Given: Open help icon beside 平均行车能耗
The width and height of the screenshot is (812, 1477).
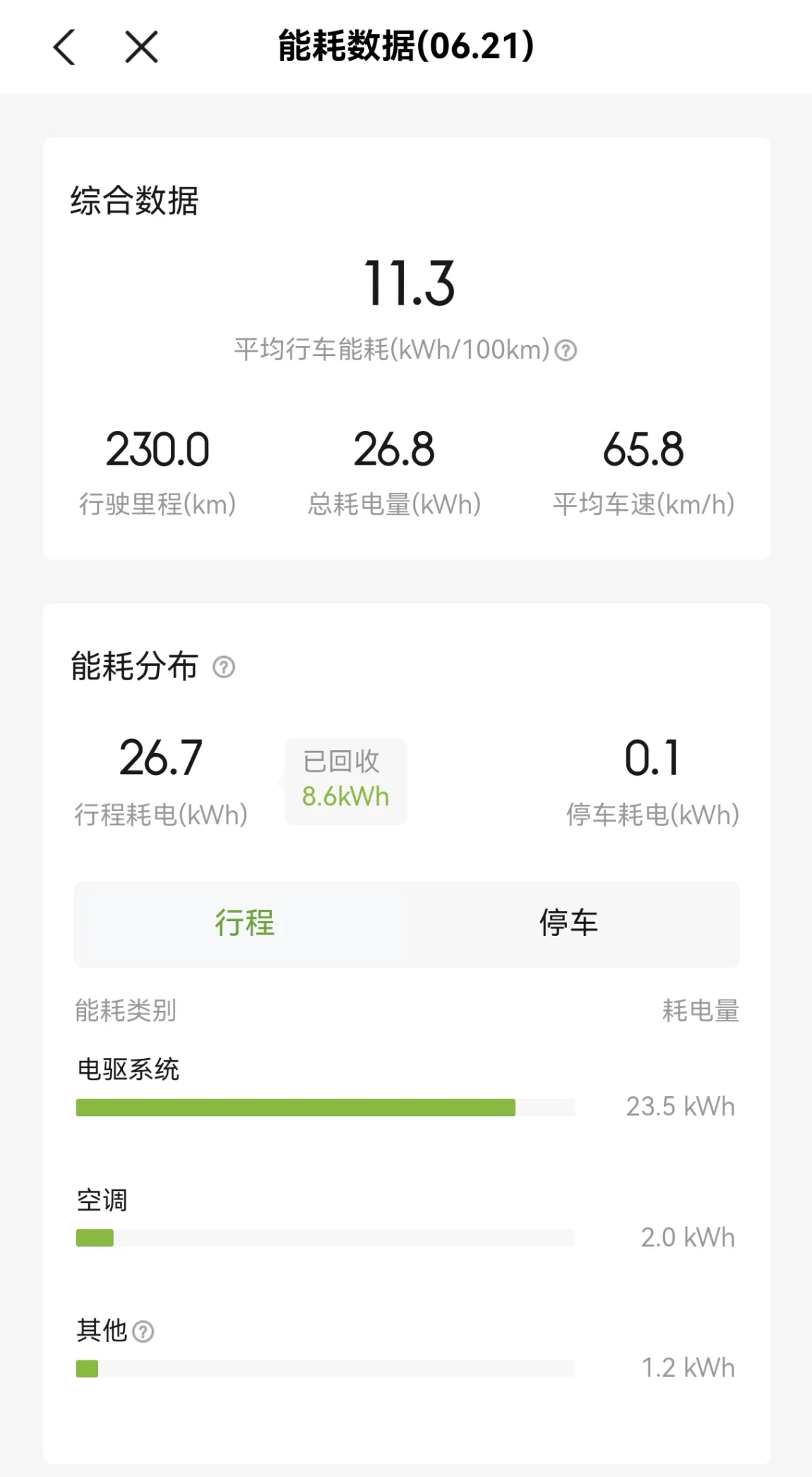Looking at the screenshot, I should (x=566, y=350).
